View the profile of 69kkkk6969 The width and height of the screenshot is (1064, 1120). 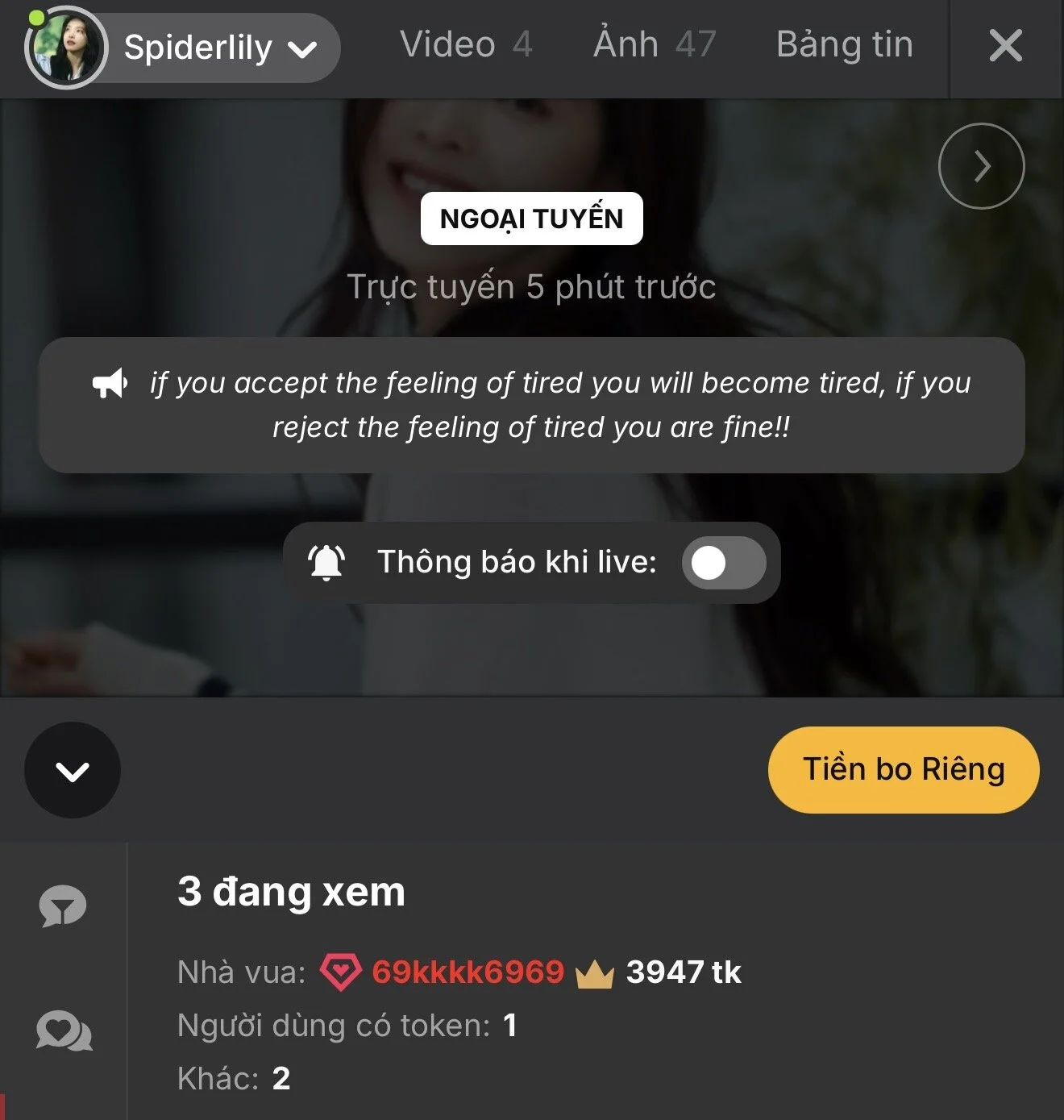coord(467,972)
